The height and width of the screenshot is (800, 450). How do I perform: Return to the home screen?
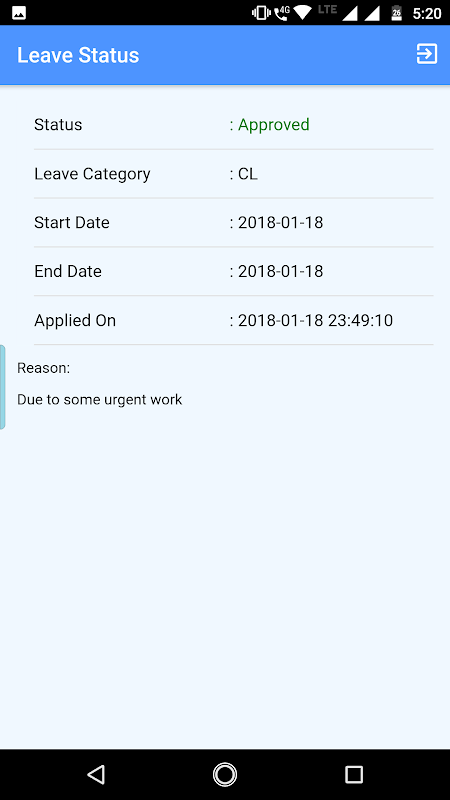pos(224,774)
